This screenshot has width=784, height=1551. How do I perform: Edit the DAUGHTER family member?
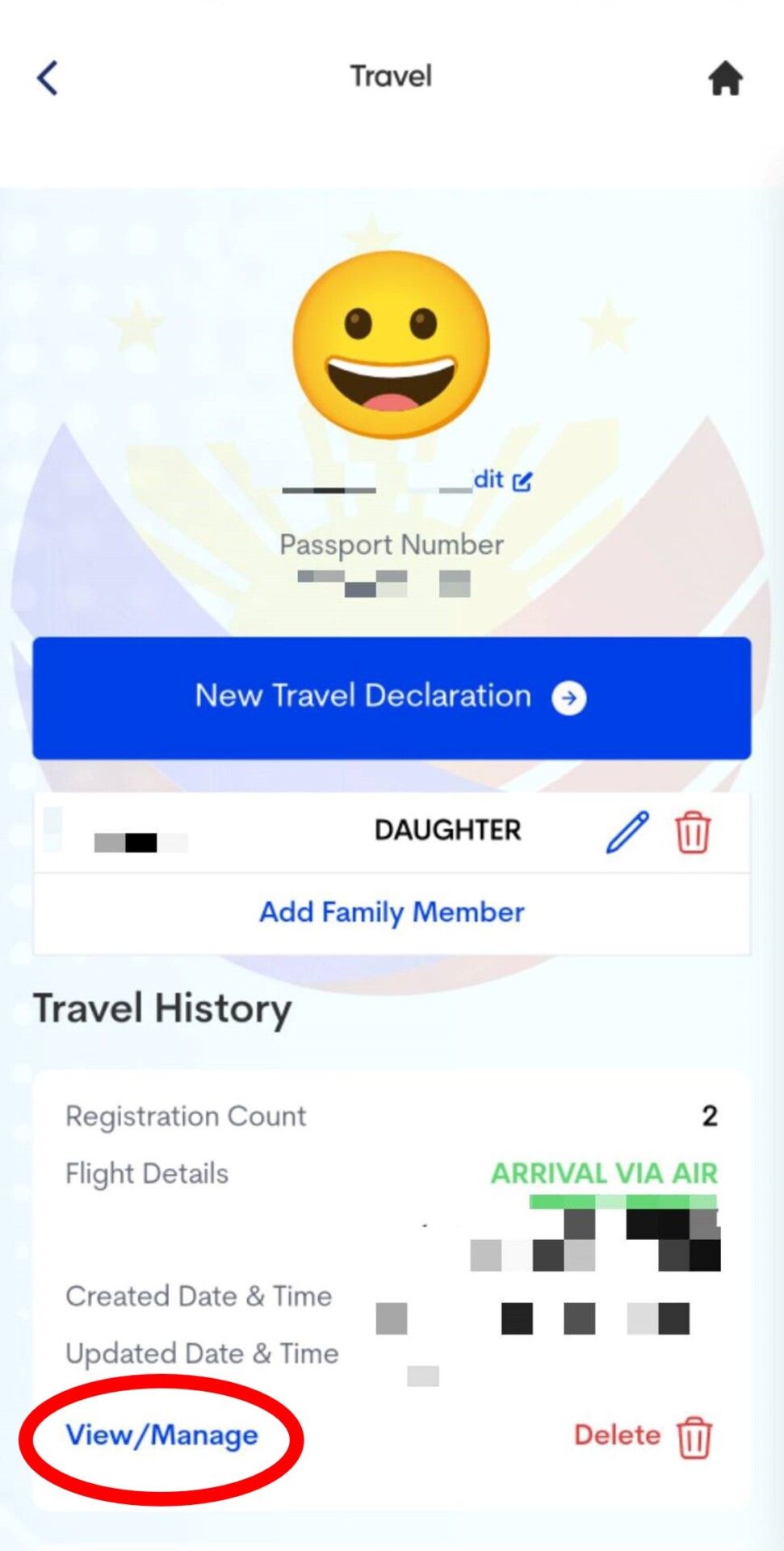(627, 832)
